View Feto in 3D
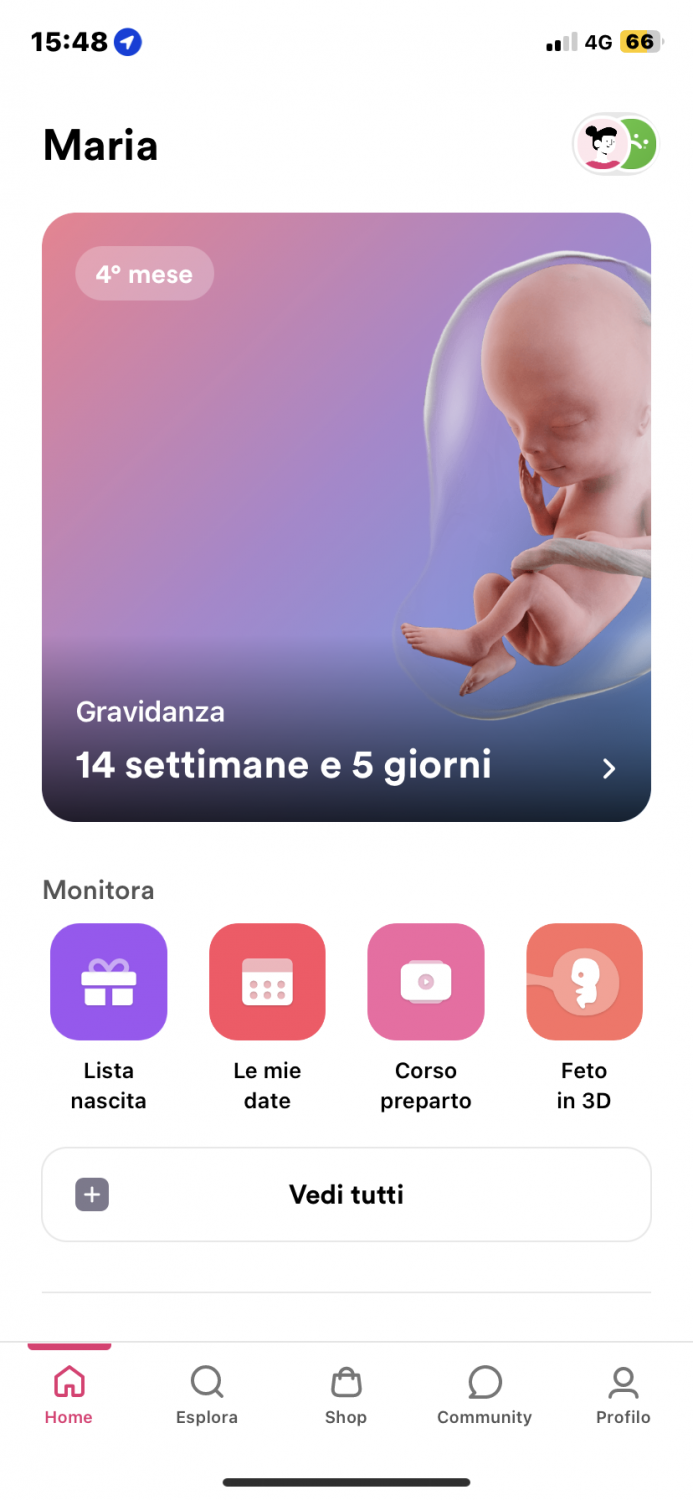 point(584,981)
